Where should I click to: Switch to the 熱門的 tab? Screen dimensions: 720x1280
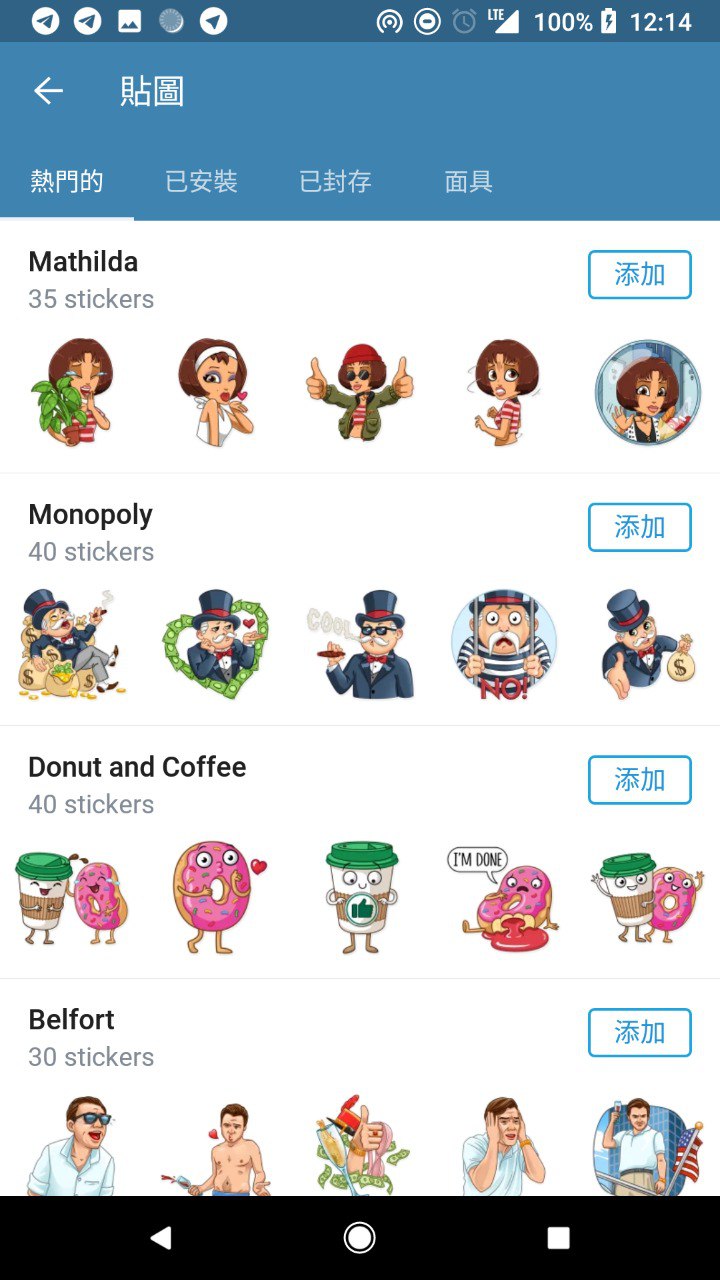67,181
